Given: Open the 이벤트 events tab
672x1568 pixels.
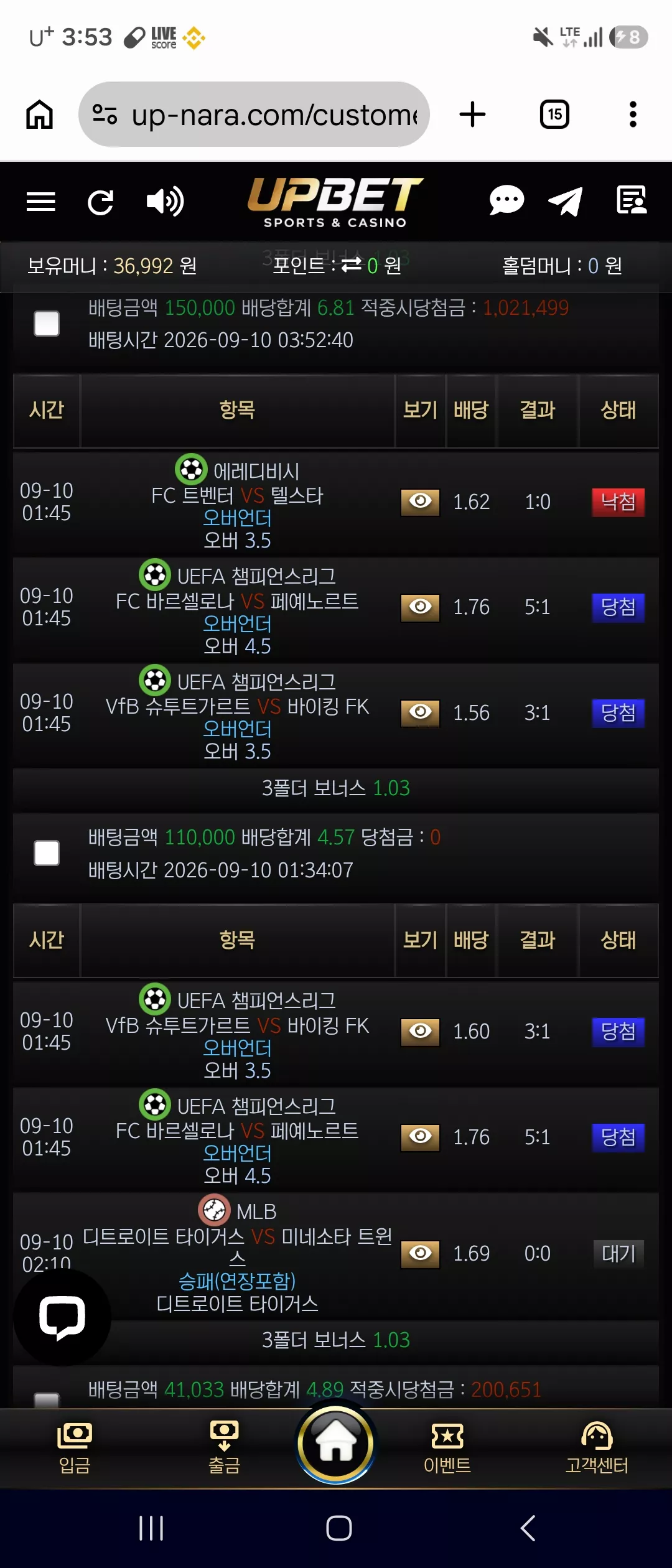Looking at the screenshot, I should [x=447, y=1448].
